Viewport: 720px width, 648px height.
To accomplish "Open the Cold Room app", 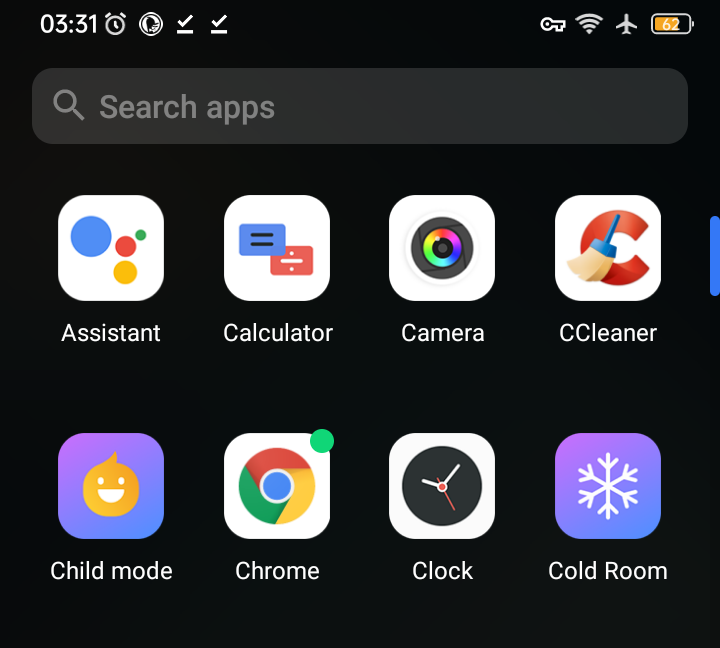I will tap(608, 486).
